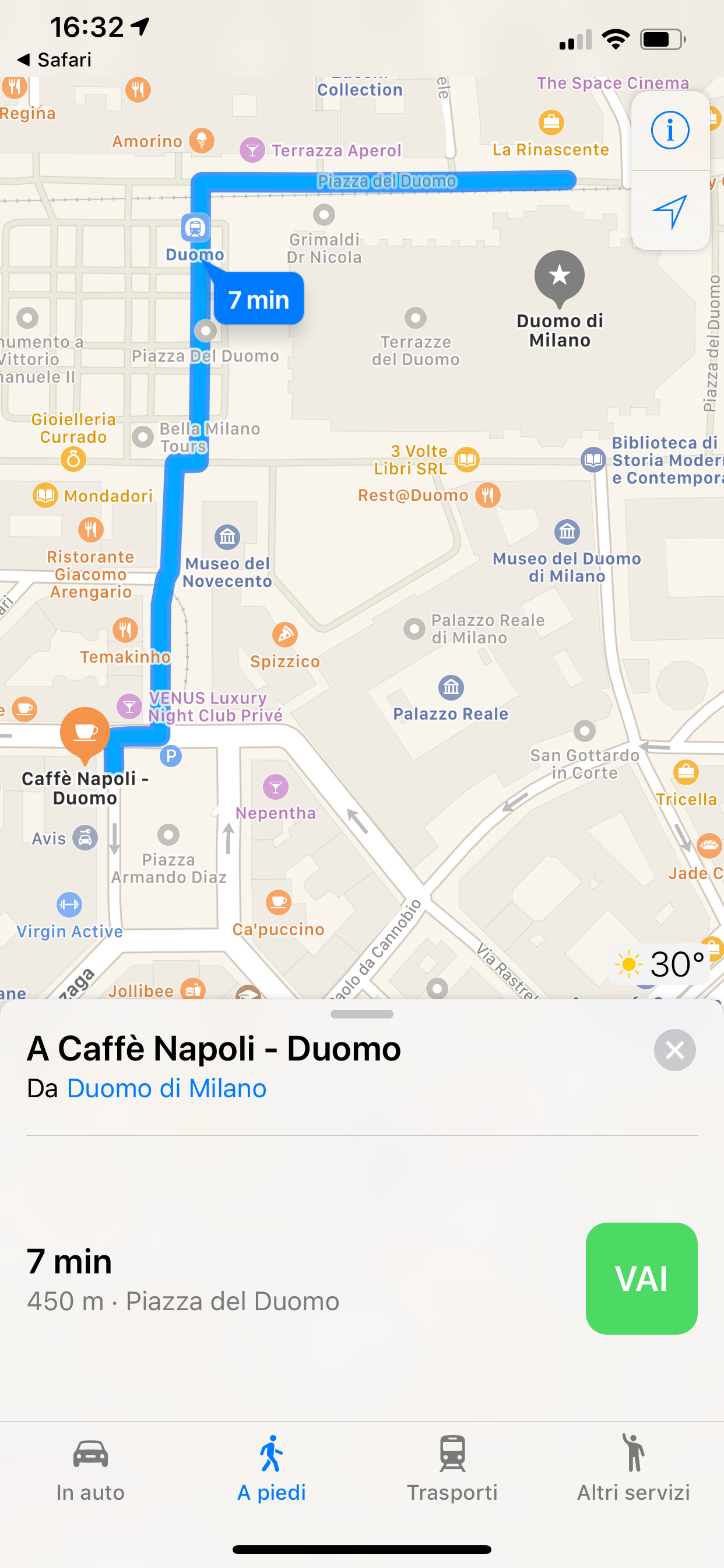Tap the Duomo metro station icon

[195, 228]
